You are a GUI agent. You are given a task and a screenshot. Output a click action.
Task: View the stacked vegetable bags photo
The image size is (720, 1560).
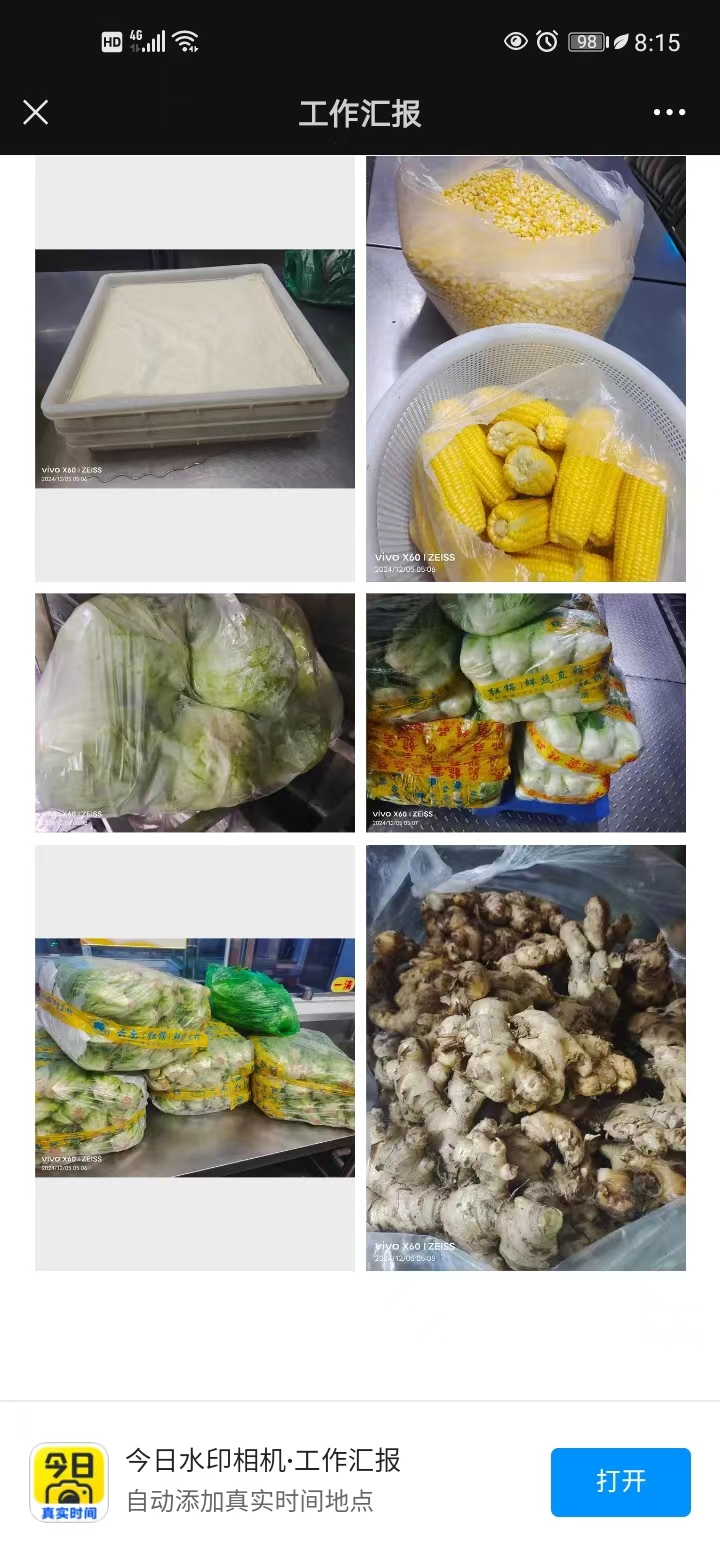point(195,1057)
